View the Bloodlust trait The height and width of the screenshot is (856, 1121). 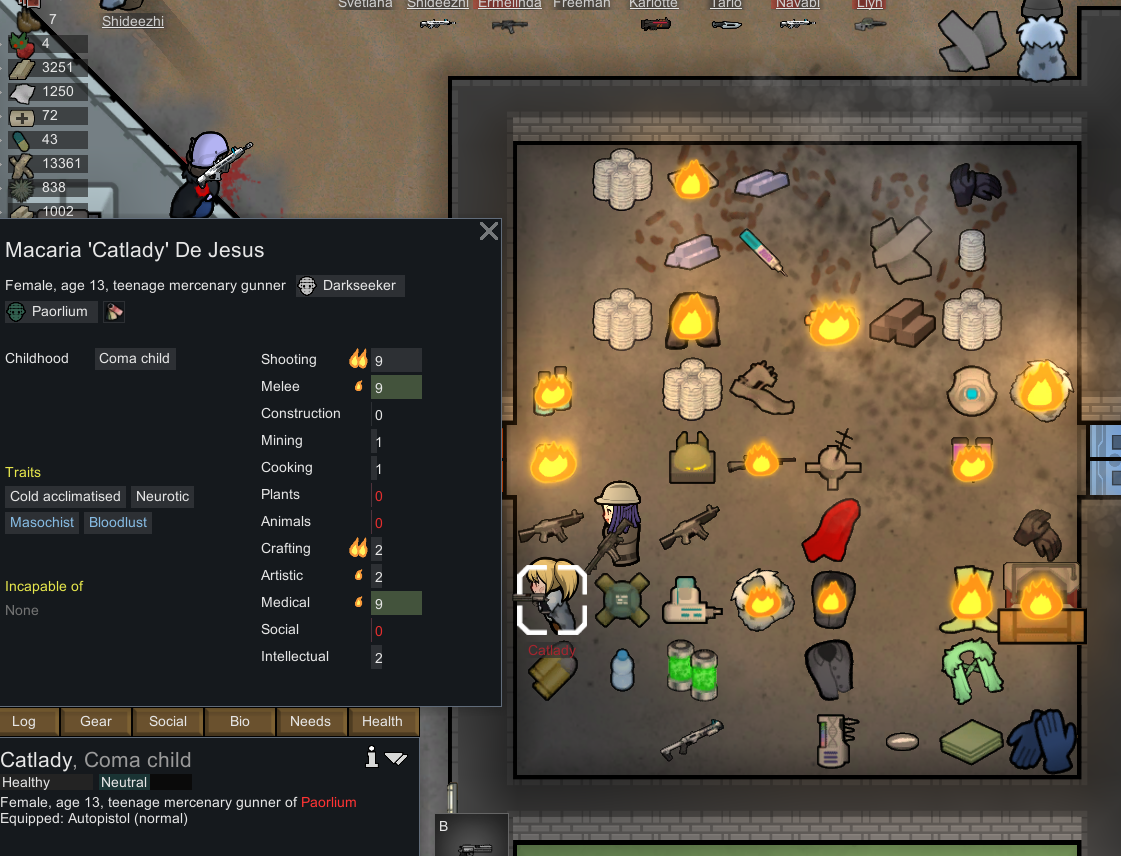click(x=118, y=523)
